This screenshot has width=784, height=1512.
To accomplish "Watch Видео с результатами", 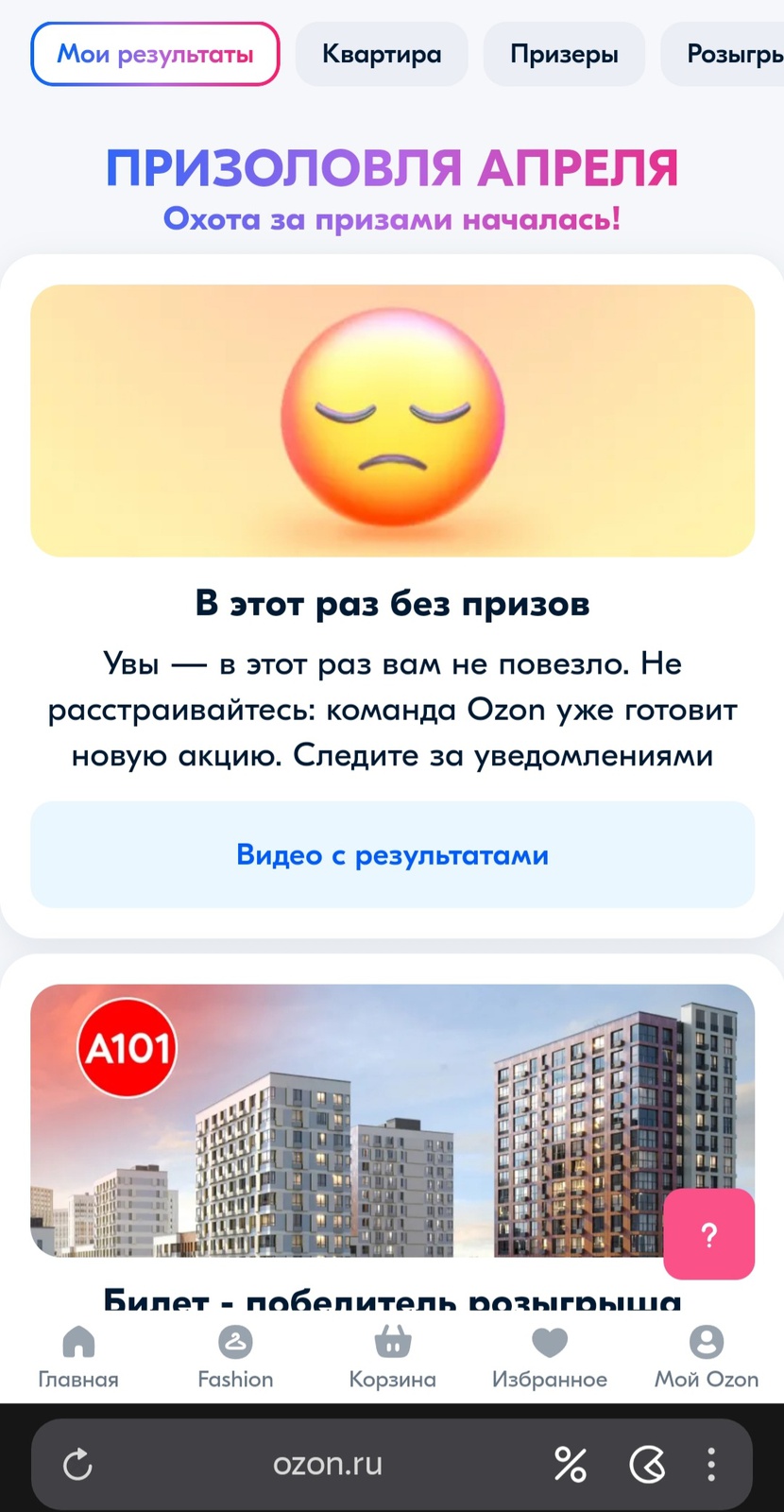I will 392,855.
